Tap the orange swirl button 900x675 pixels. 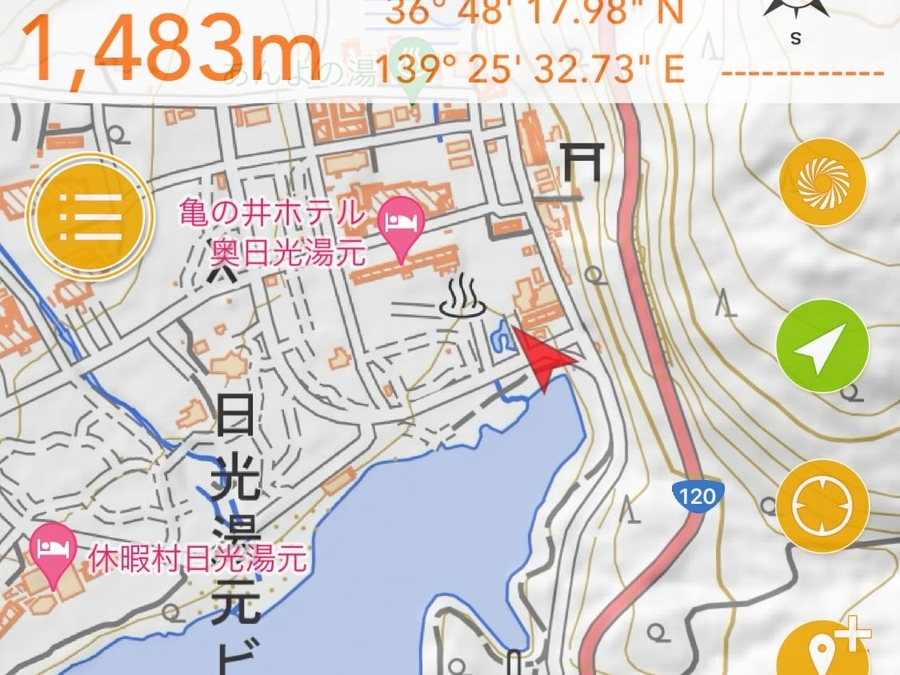822,182
